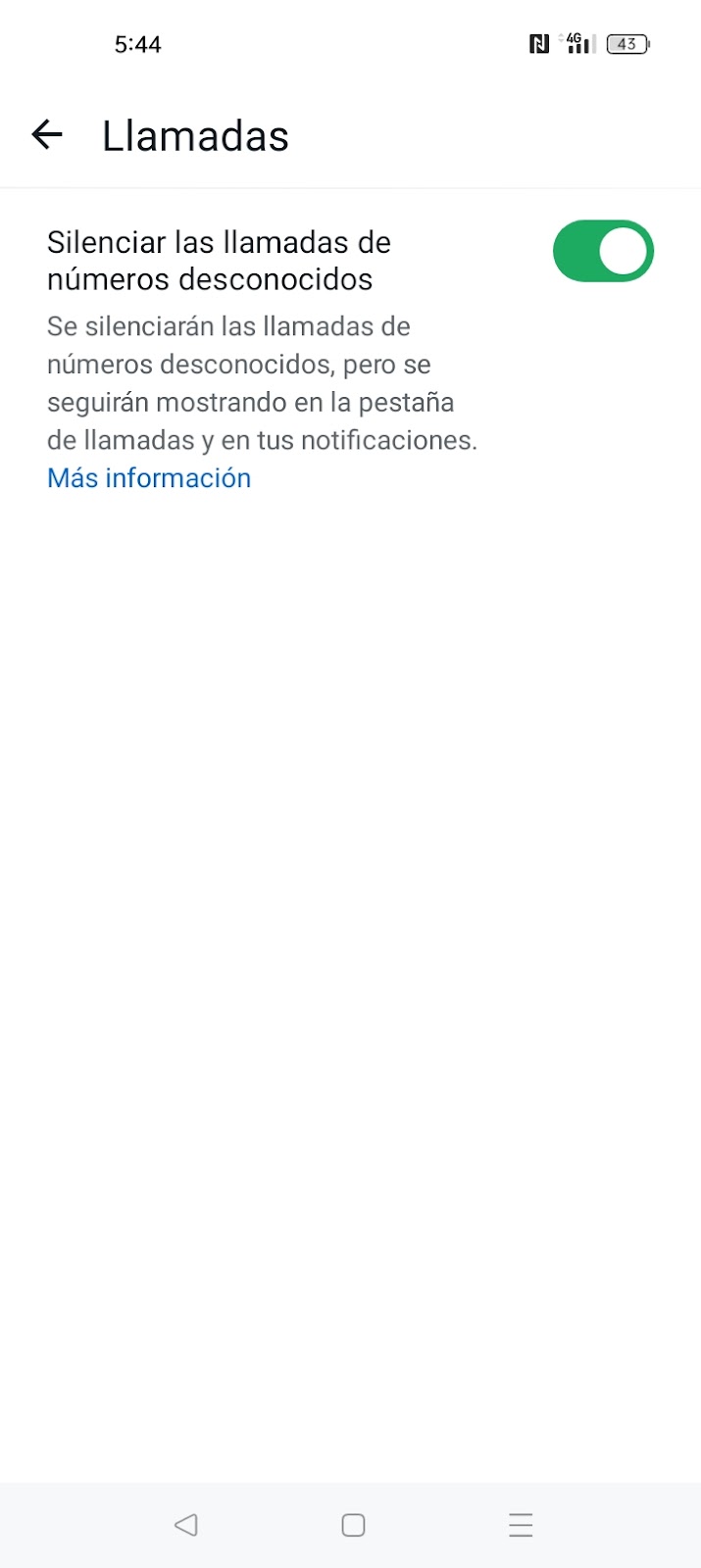Image resolution: width=701 pixels, height=1568 pixels.
Task: Open the Más información link
Action: click(149, 478)
